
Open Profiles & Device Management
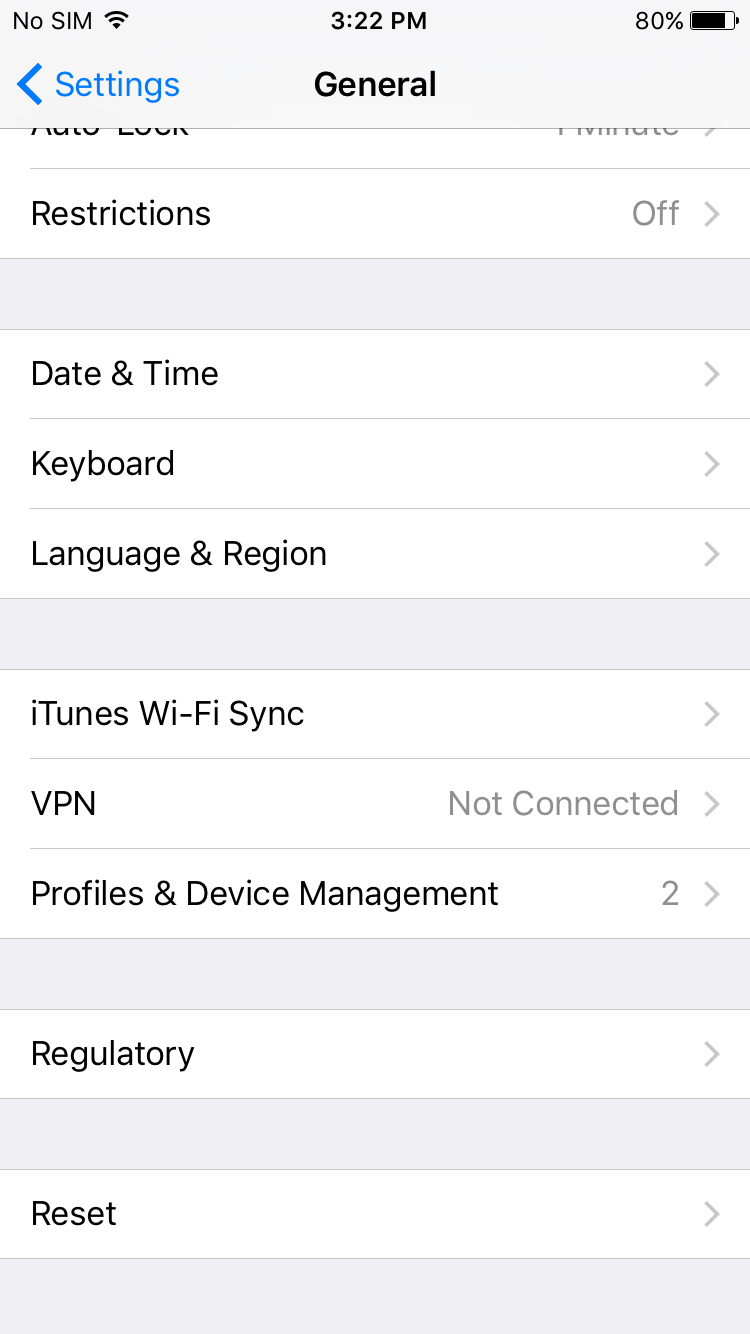coord(375,894)
